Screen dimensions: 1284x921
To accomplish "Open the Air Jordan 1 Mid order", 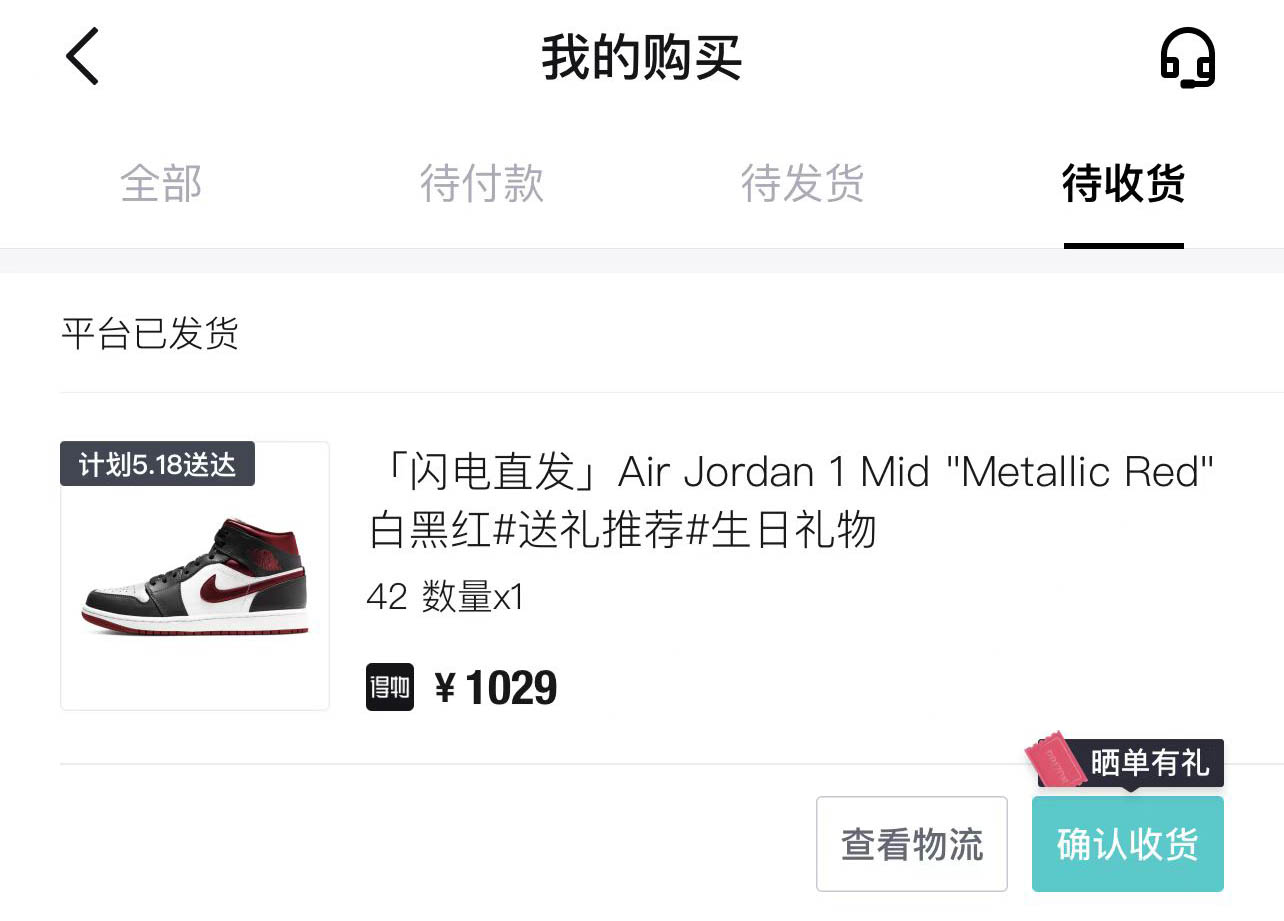I will pos(790,500).
